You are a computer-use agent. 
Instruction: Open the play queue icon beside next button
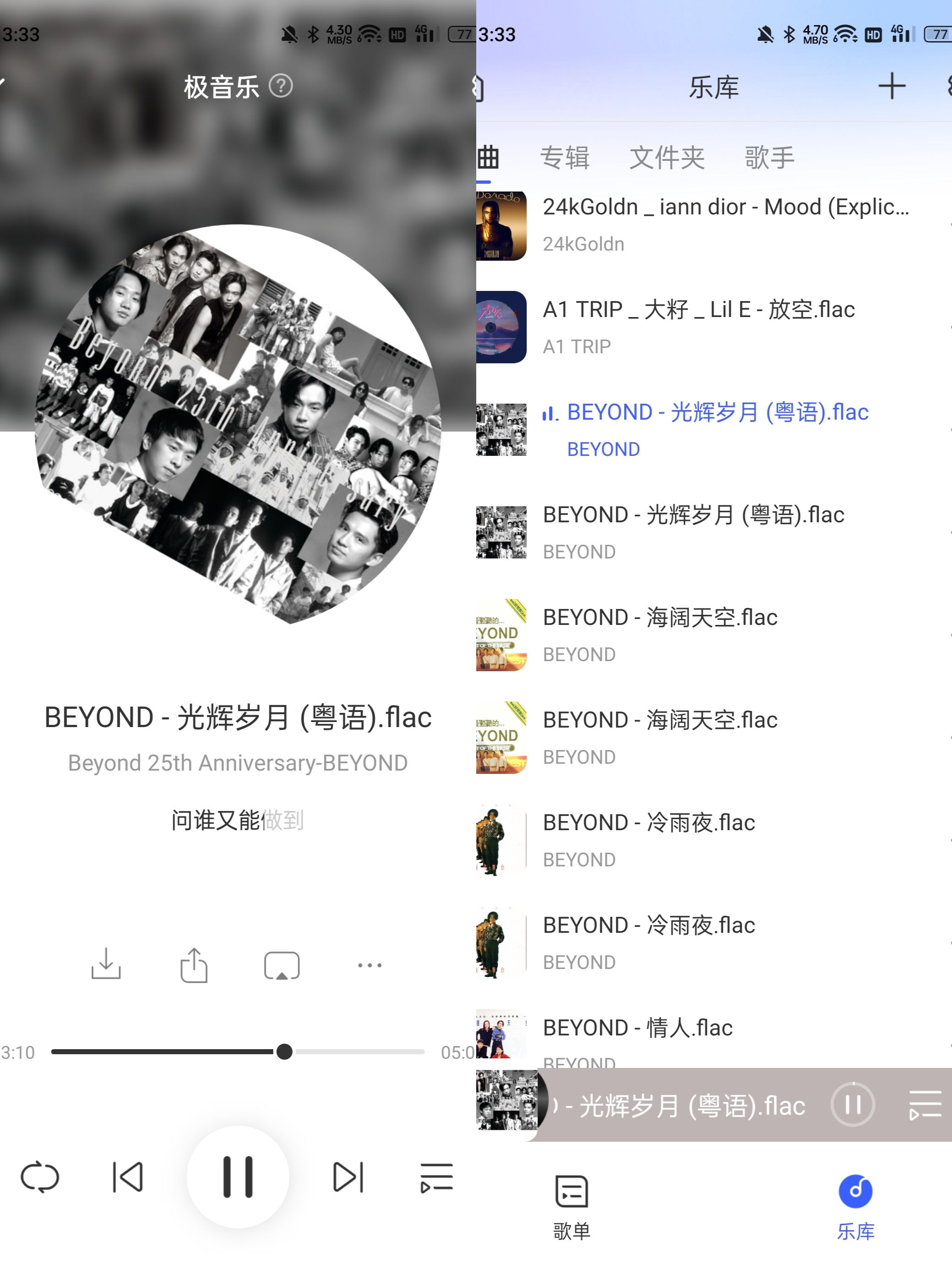point(437,1178)
